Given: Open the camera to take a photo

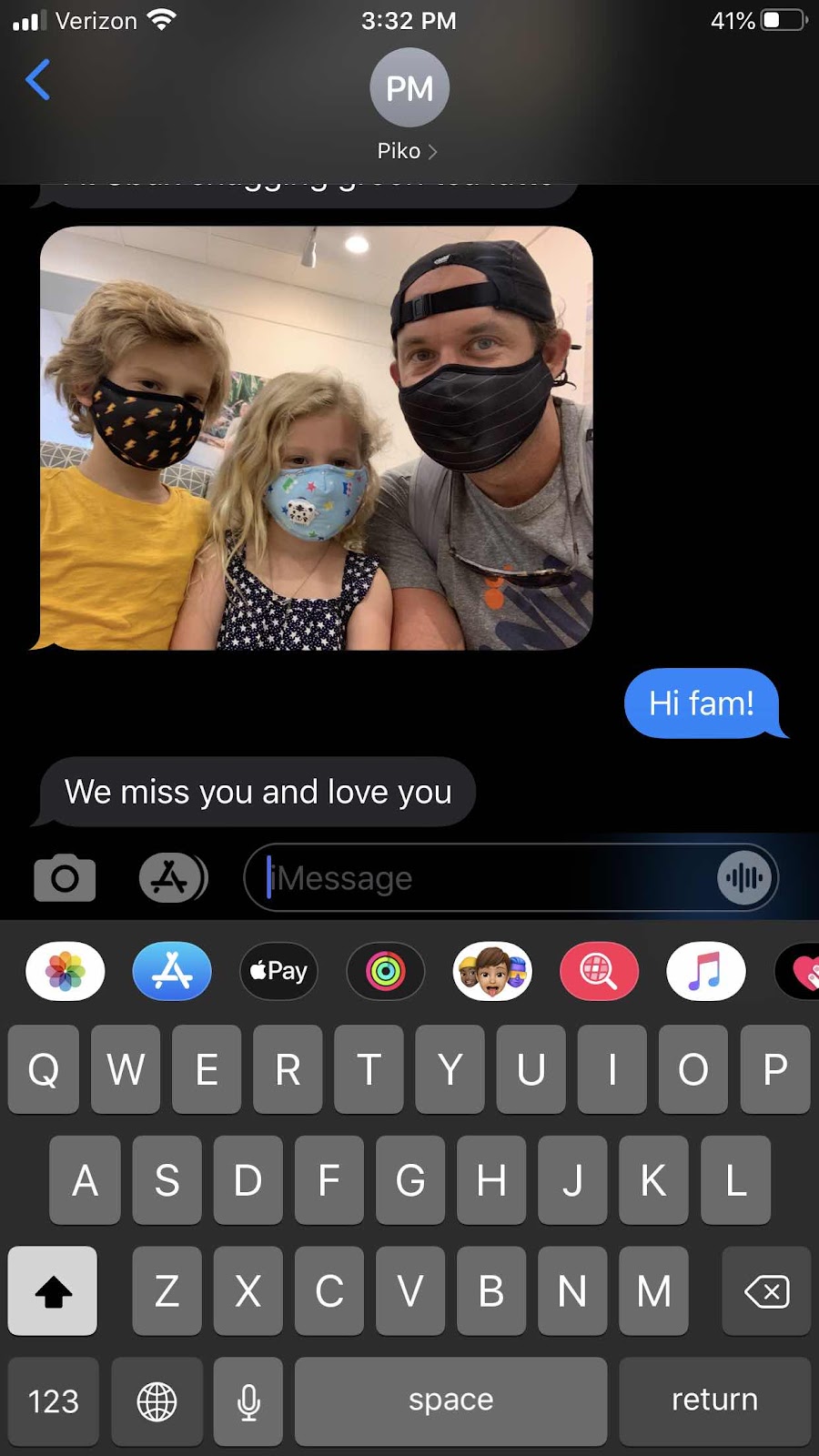Looking at the screenshot, I should [65, 878].
